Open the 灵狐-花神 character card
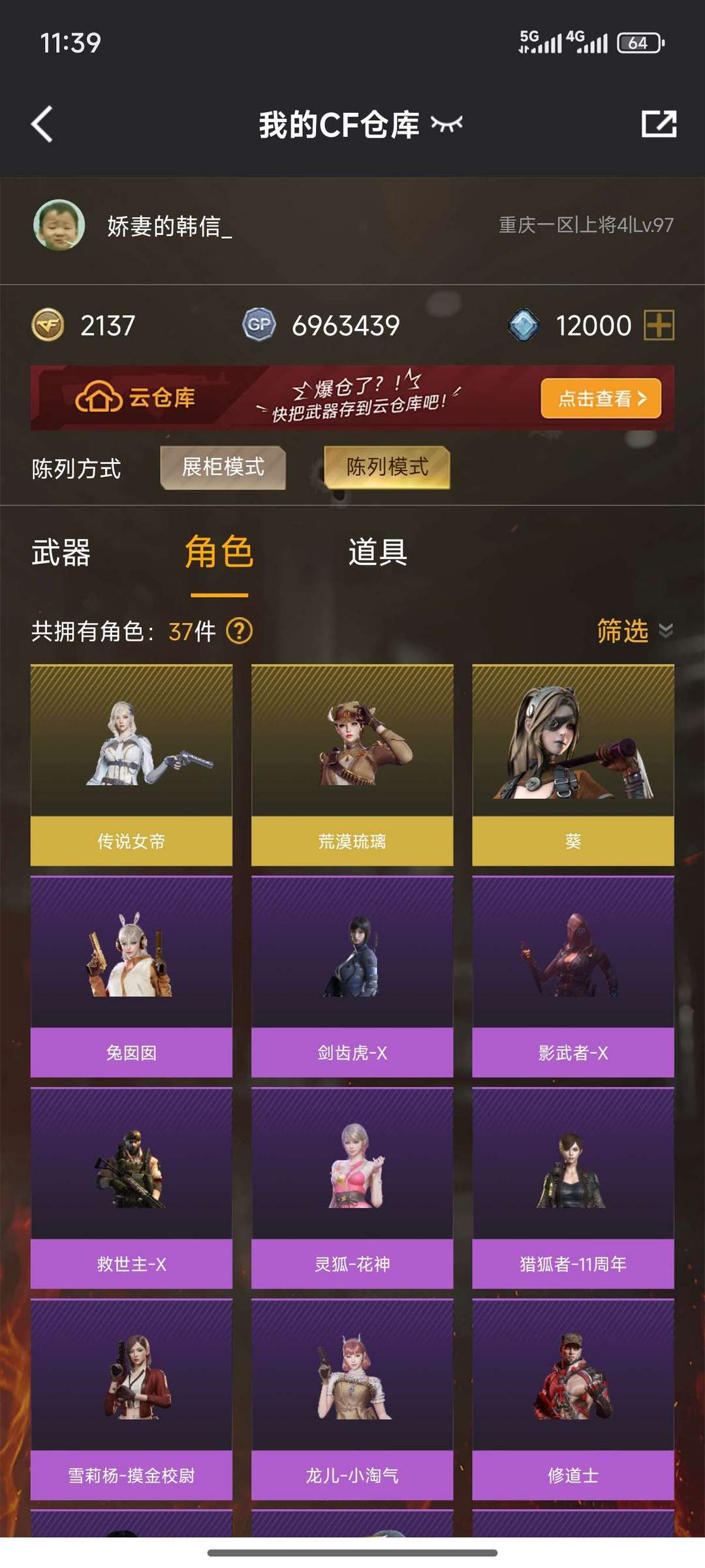 click(352, 1188)
